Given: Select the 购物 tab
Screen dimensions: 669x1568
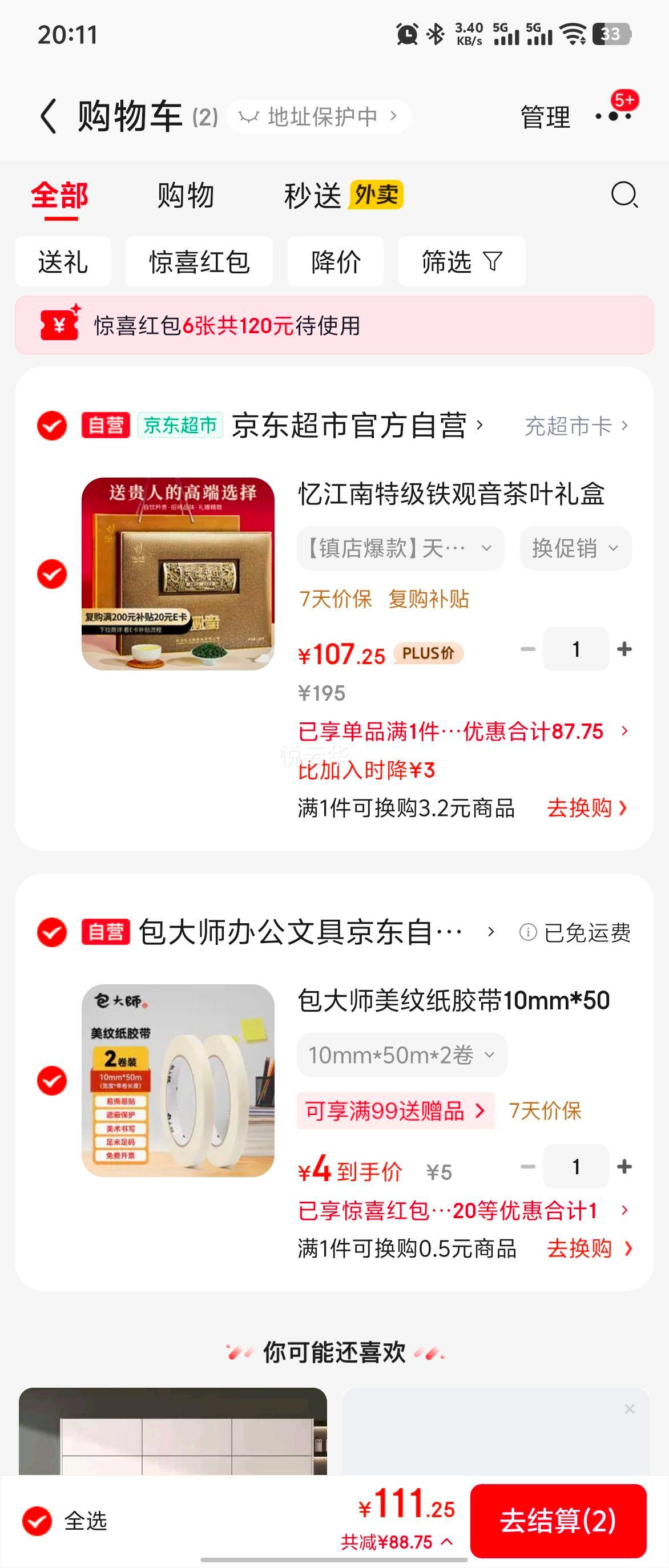Looking at the screenshot, I should pos(184,195).
